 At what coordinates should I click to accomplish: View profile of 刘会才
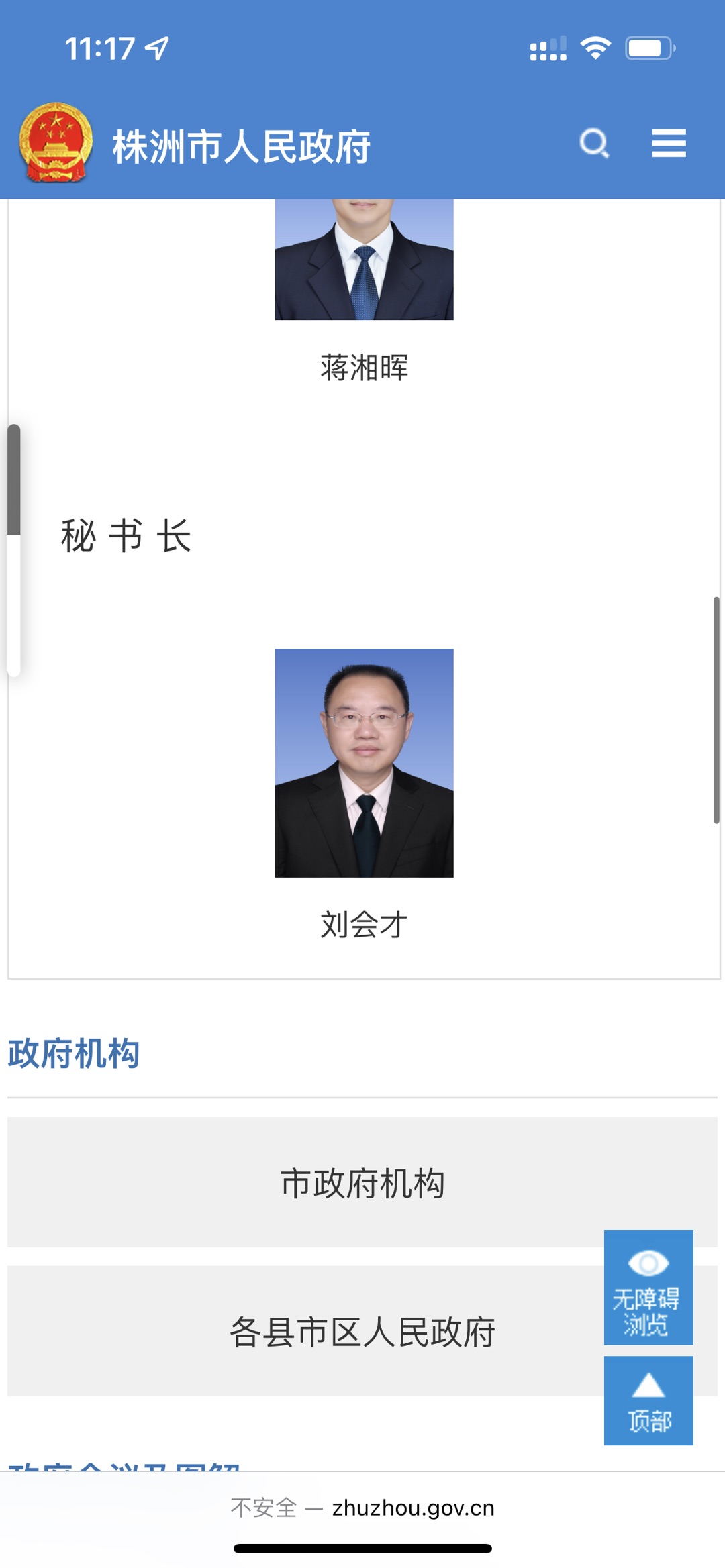364,764
